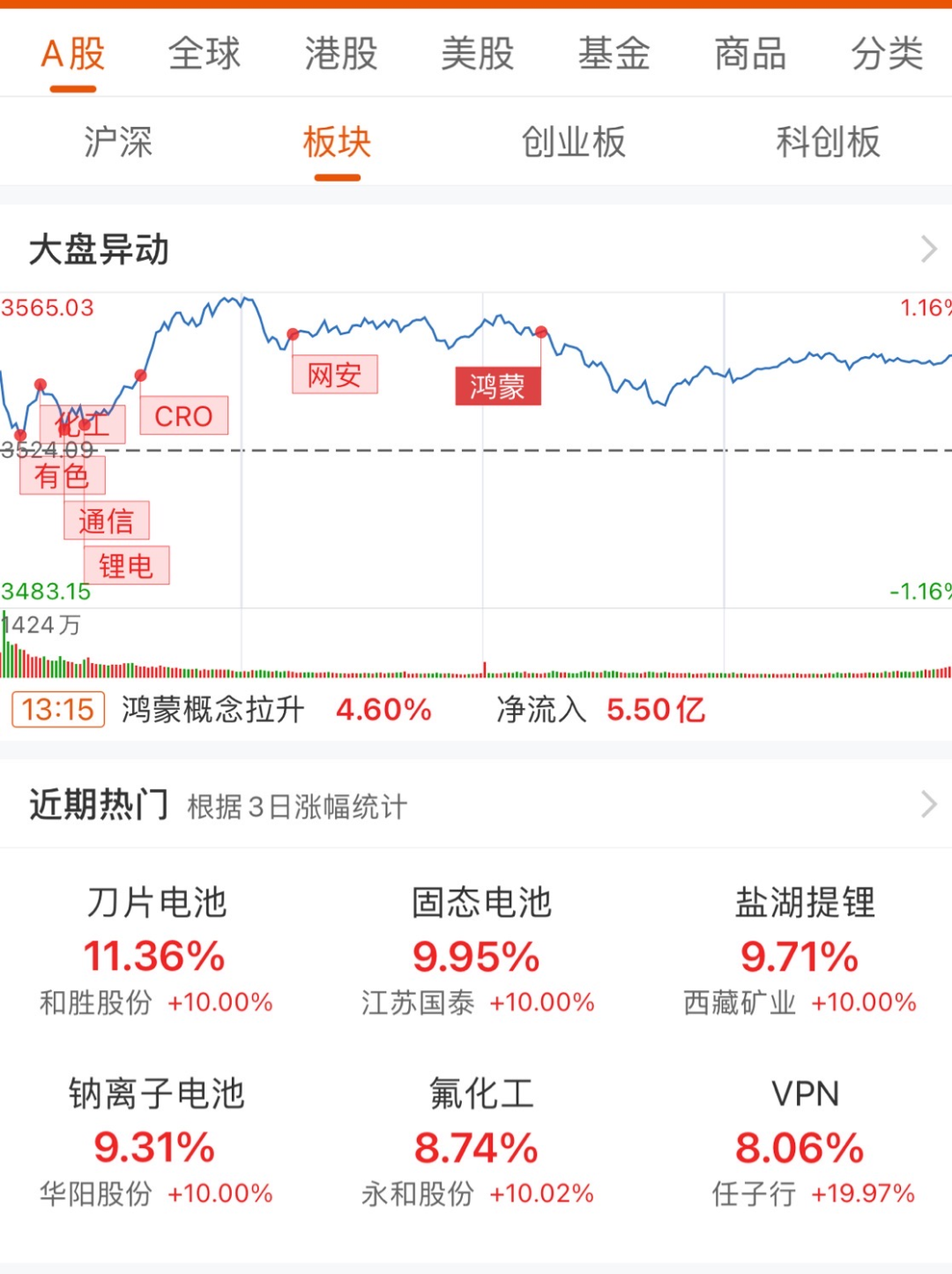This screenshot has height=1274, width=952.
Task: Click the 13:15 timestamp badge
Action: (56, 710)
